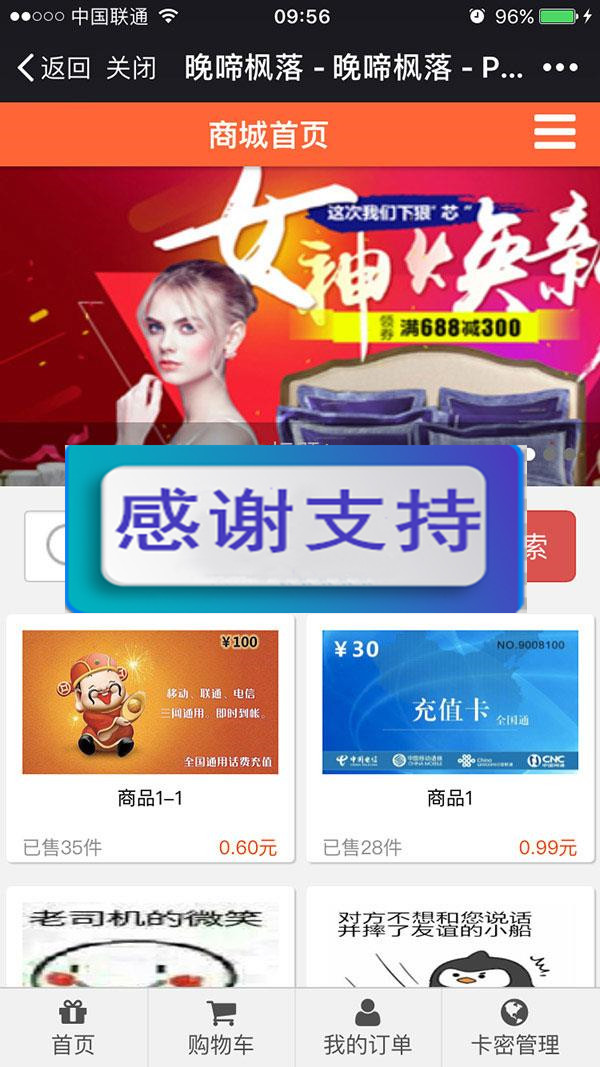Switch to the 卡密管理 tab

point(515,1028)
